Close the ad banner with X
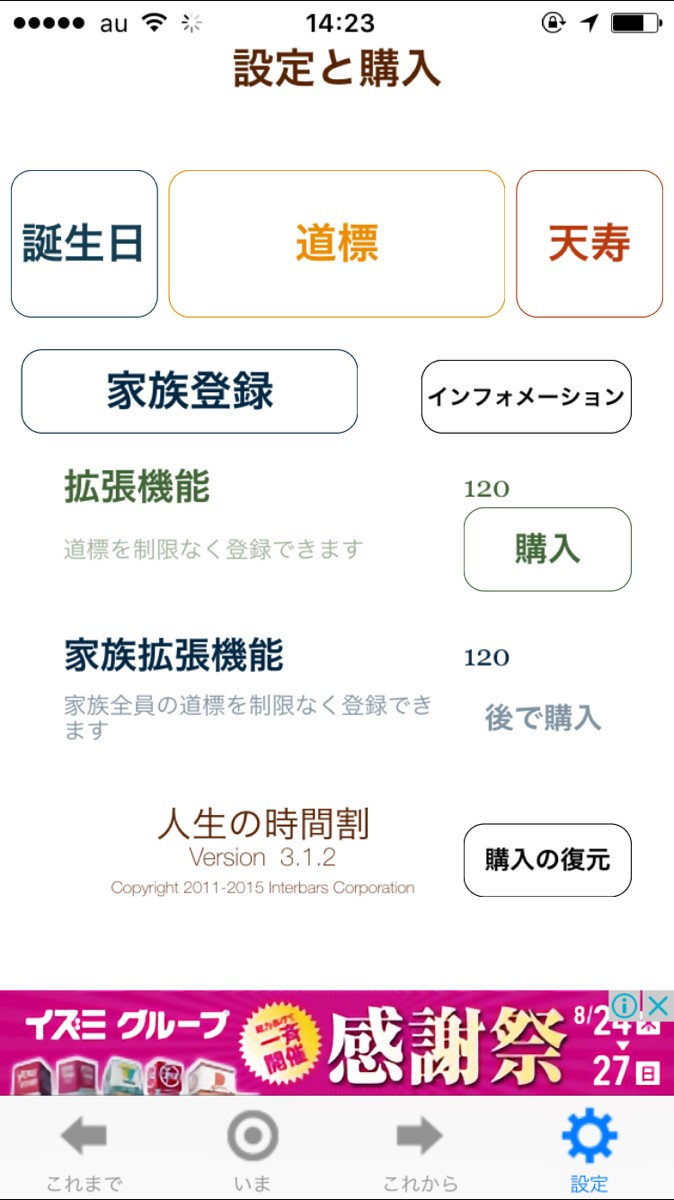This screenshot has height=1200, width=674. tap(656, 1005)
